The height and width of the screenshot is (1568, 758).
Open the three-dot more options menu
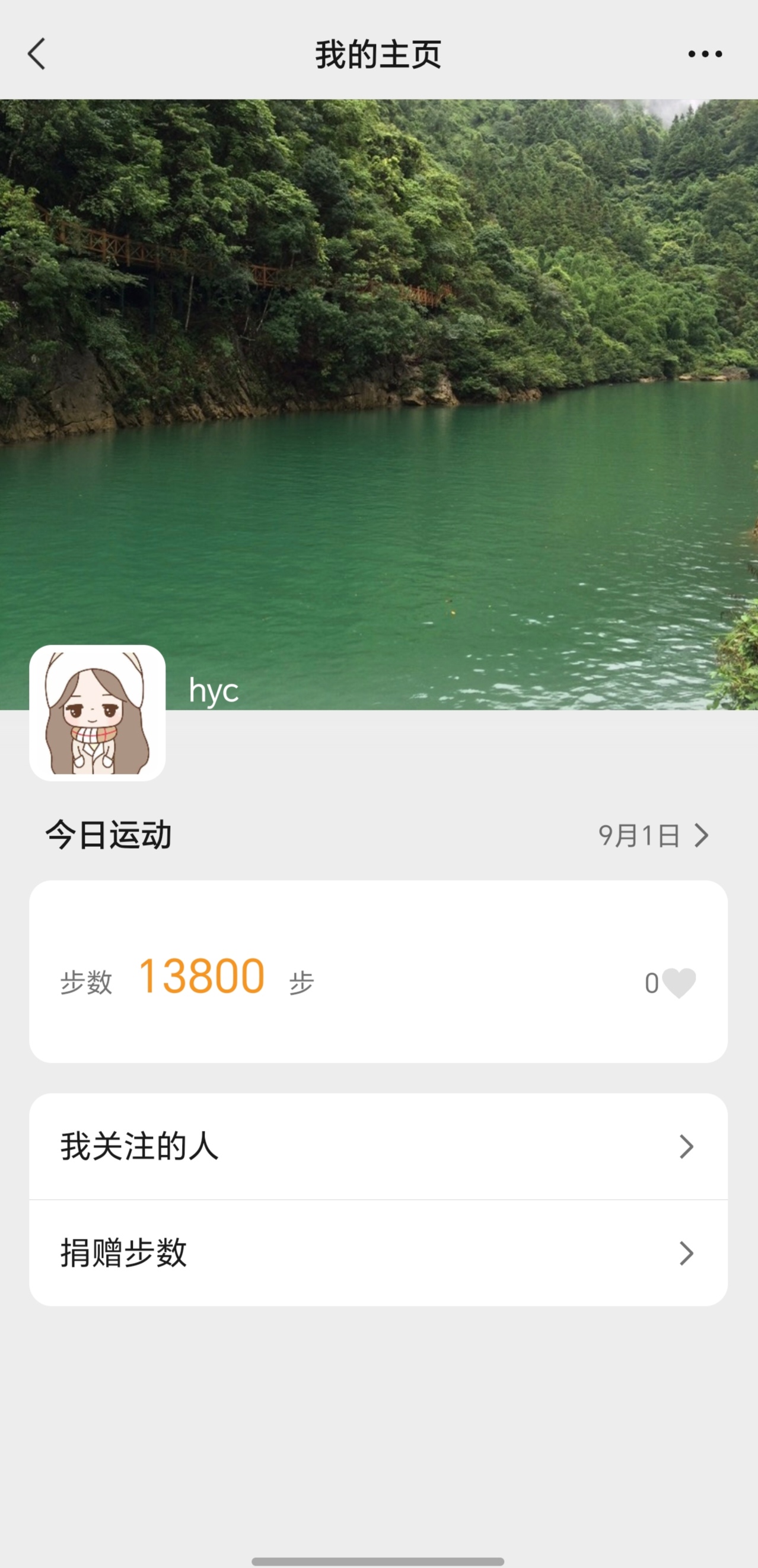point(705,53)
